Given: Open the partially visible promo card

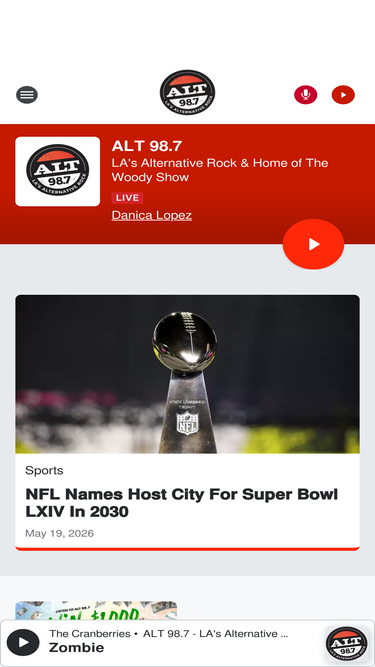Looking at the screenshot, I should pyautogui.click(x=96, y=610).
